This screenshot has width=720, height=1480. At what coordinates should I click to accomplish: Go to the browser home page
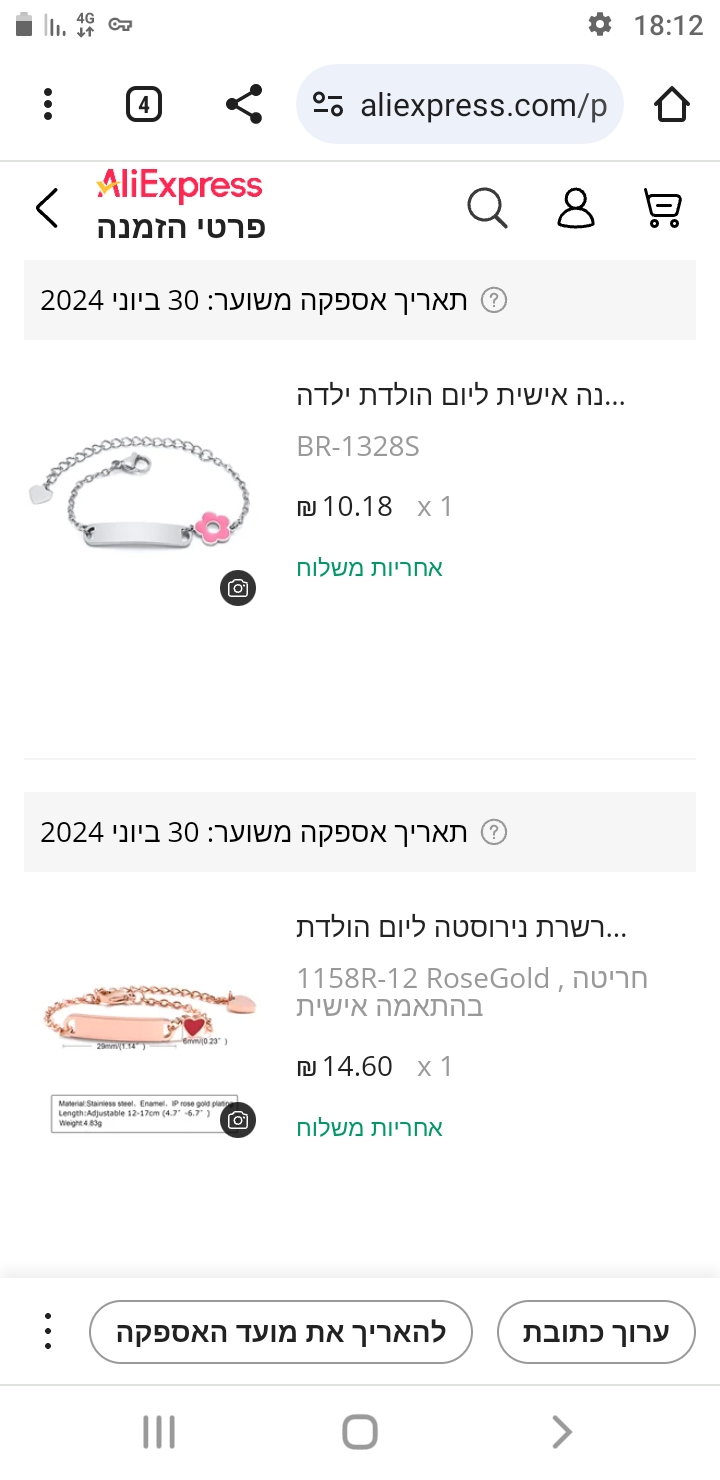[x=671, y=104]
